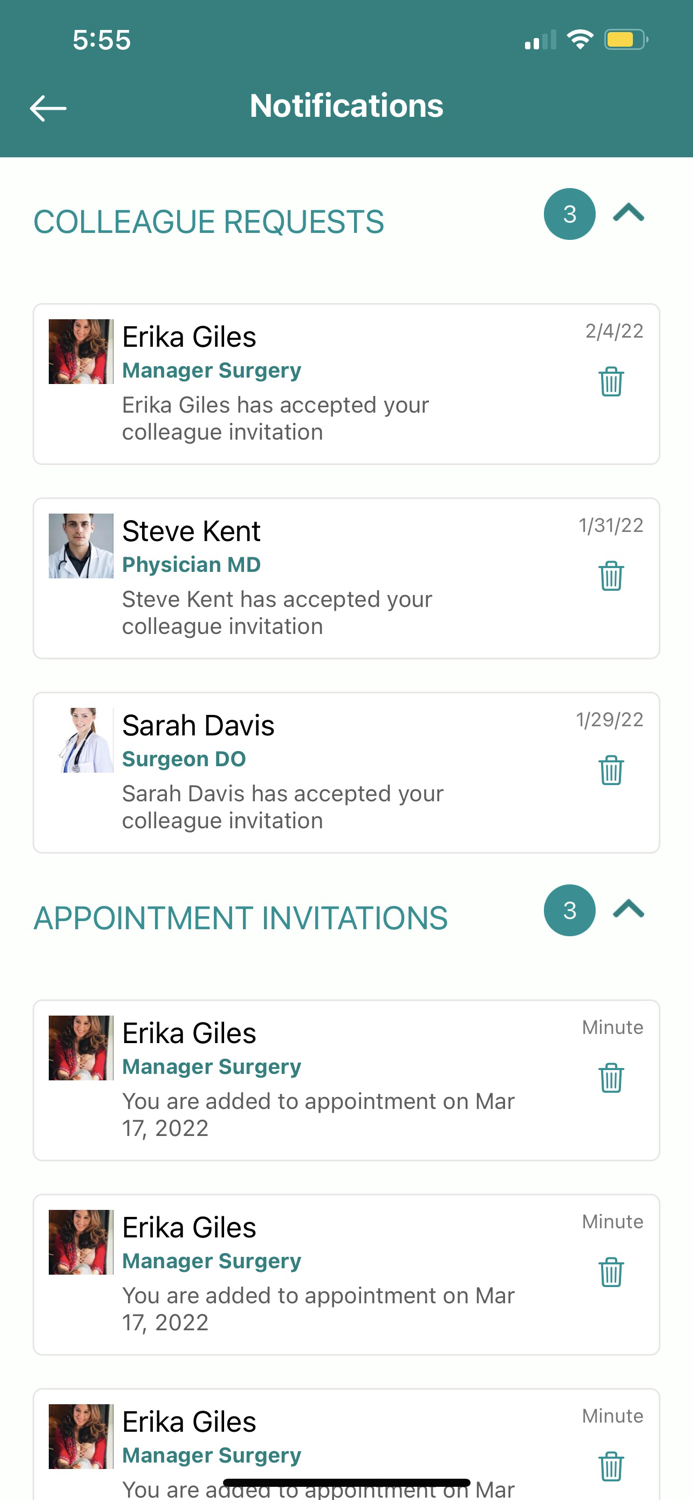Collapse the Colleague Requests section

(x=628, y=213)
